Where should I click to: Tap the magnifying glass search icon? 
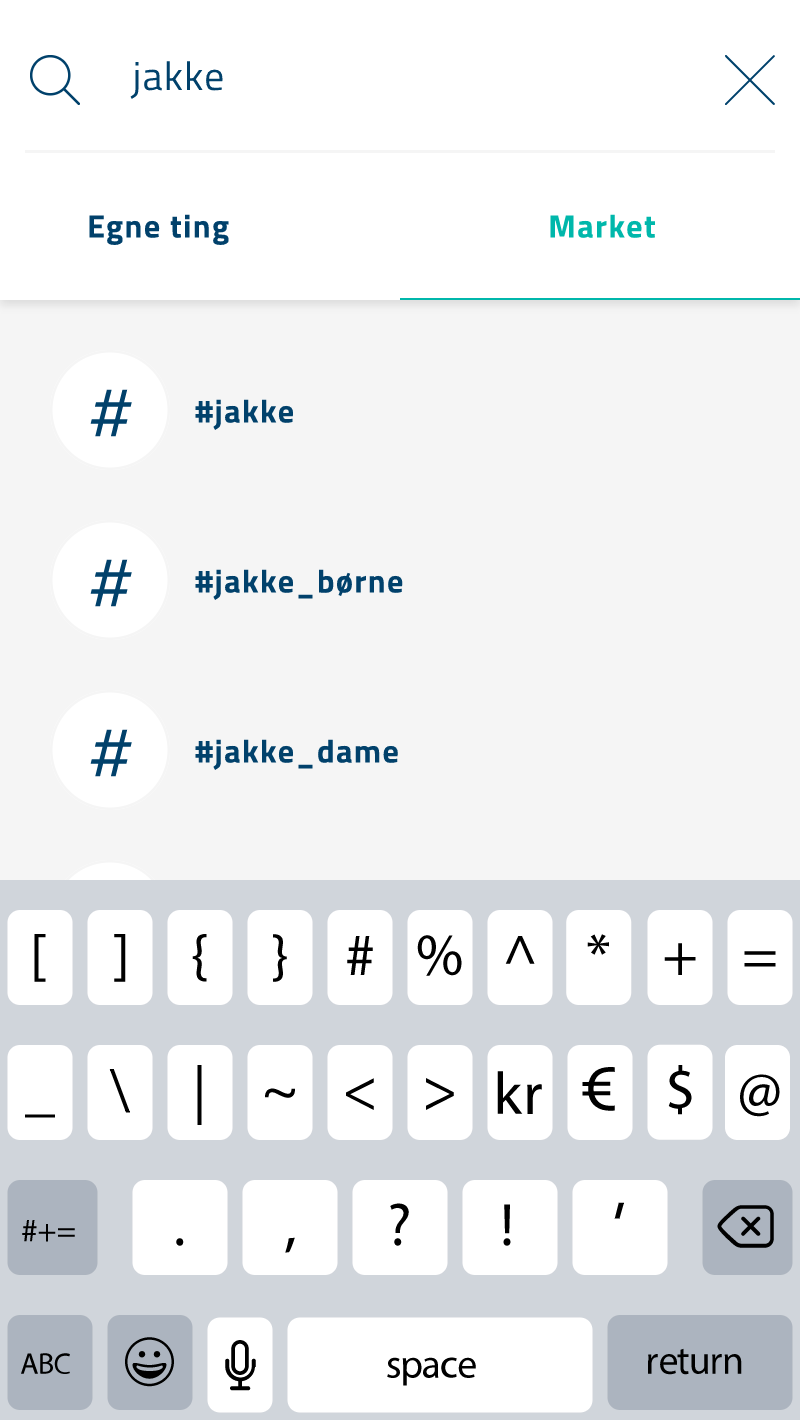(54, 80)
